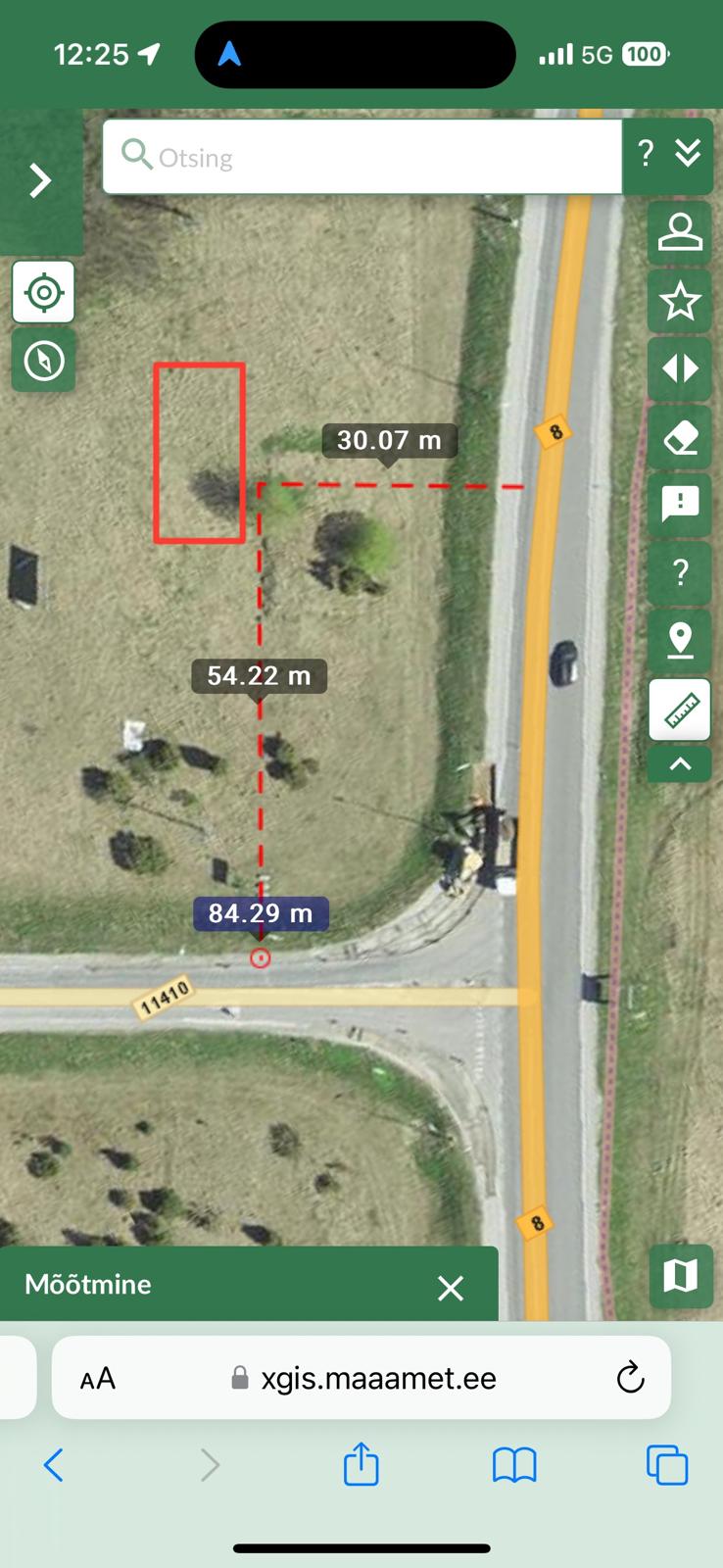
Task: Reload the xgis.maaamet.ee page
Action: (x=630, y=1378)
